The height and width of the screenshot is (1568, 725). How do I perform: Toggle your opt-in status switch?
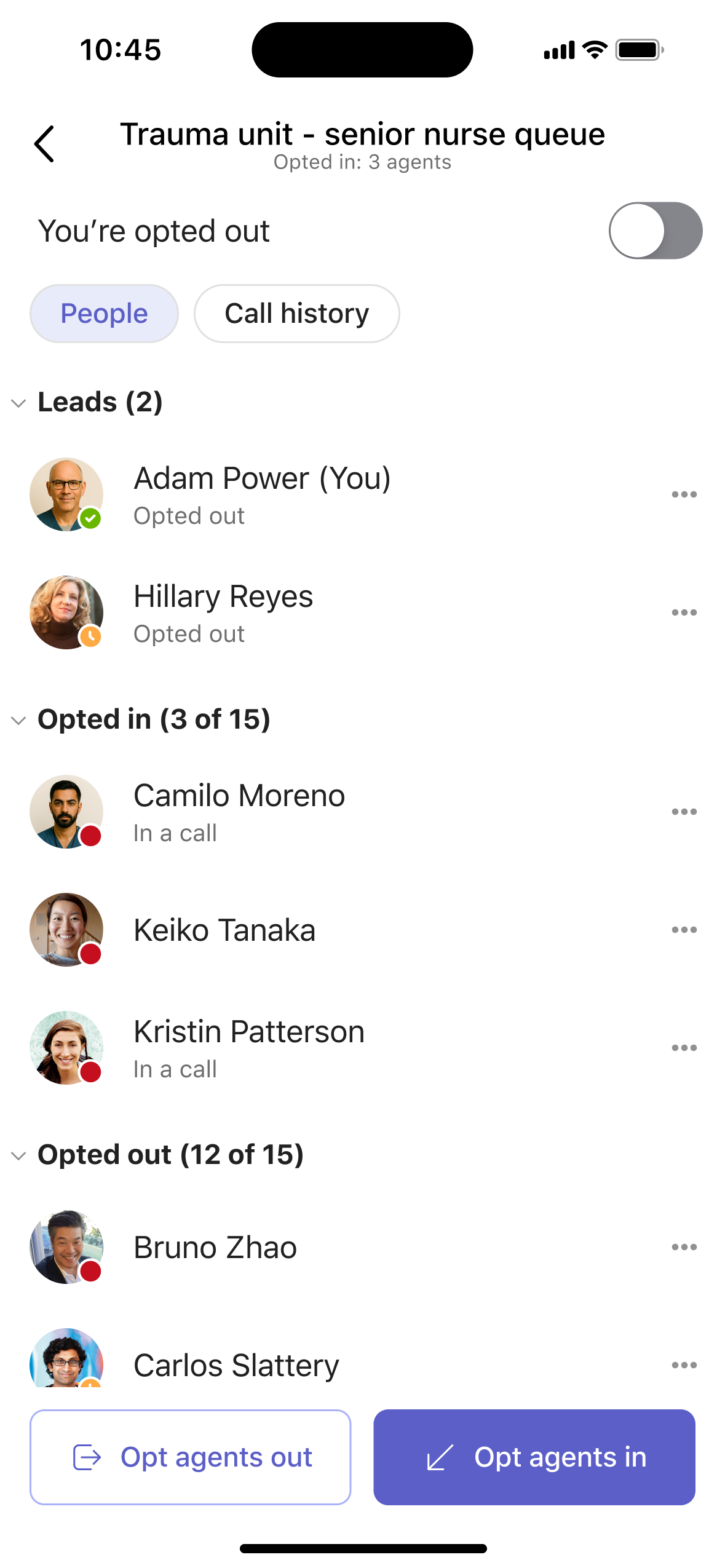point(655,231)
